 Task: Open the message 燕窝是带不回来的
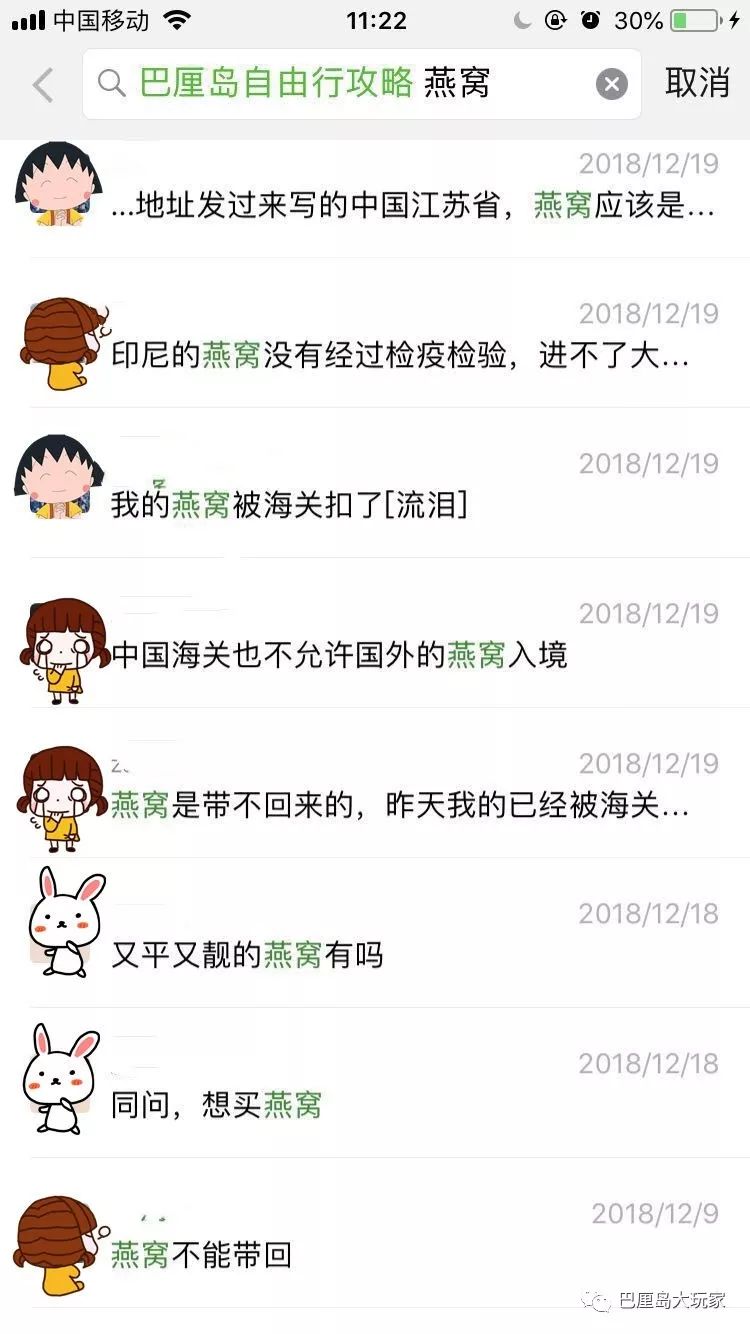click(400, 805)
